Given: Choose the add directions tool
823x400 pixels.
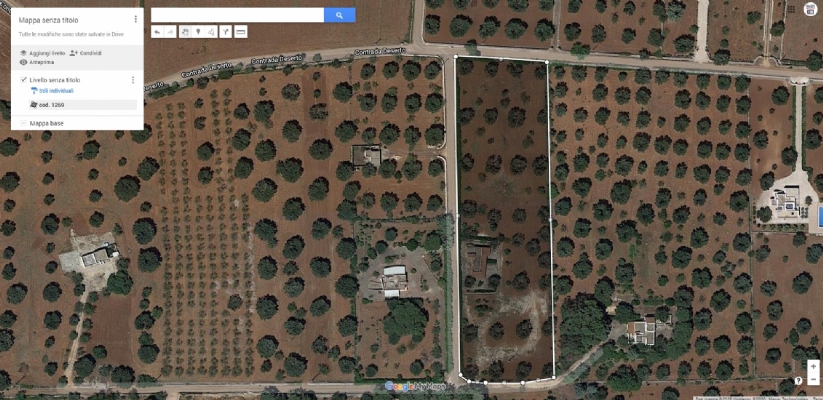Looking at the screenshot, I should click(226, 32).
